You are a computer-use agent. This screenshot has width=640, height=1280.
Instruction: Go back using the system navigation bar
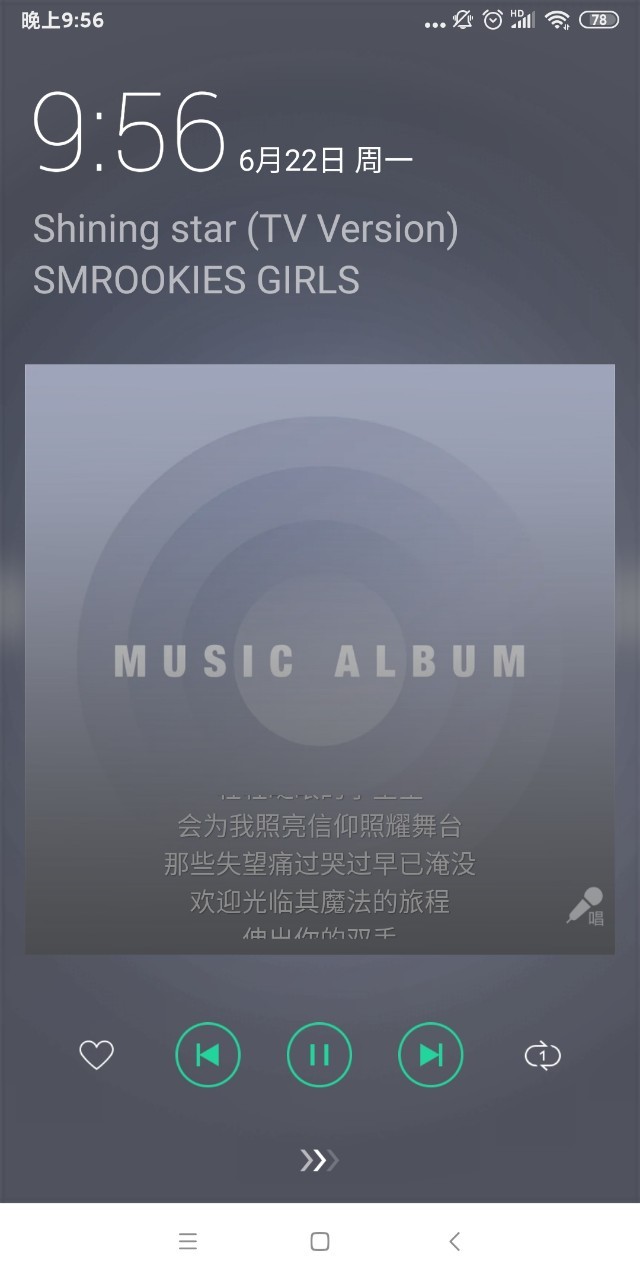point(455,1241)
